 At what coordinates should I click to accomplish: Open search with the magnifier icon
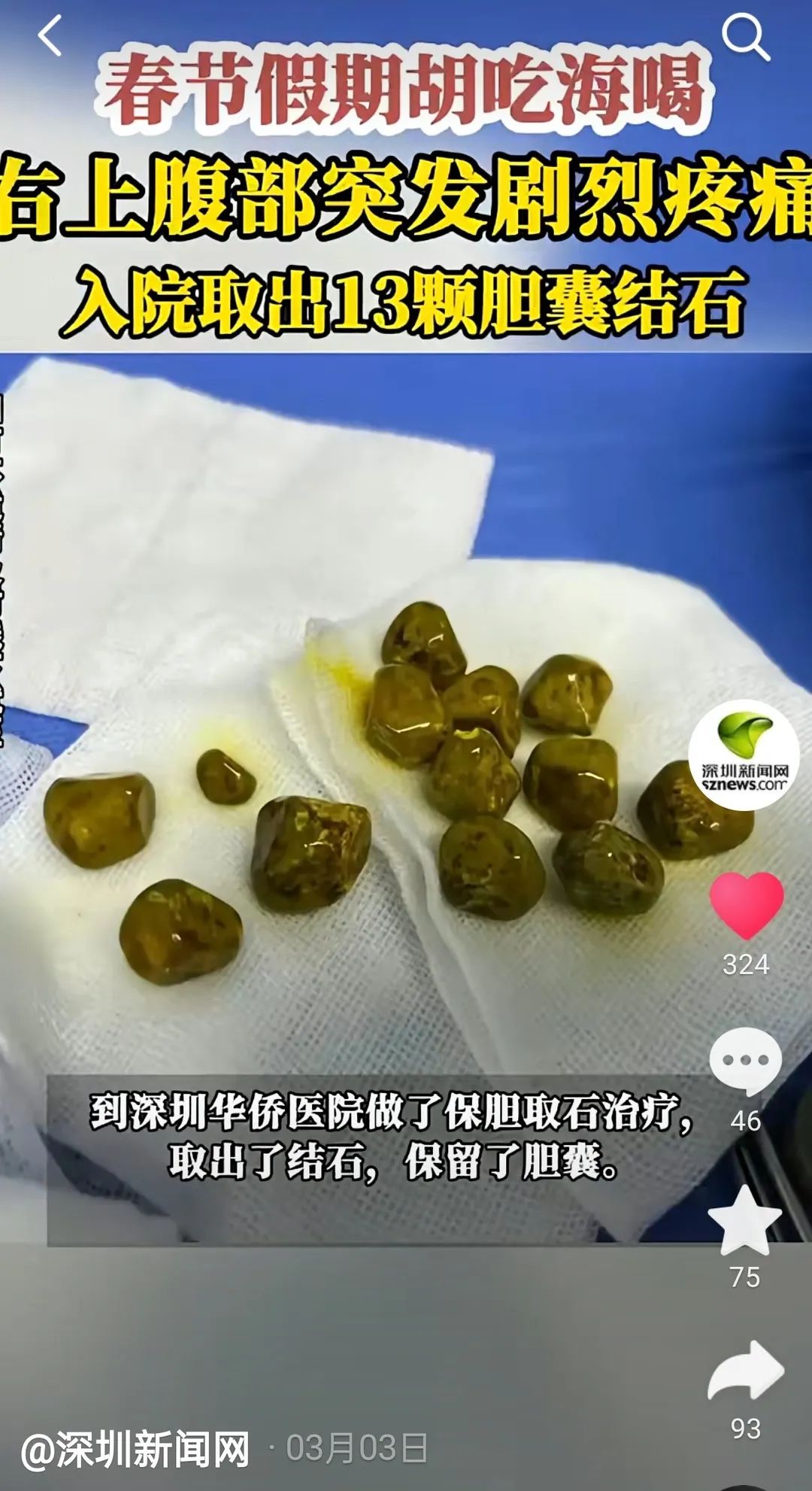point(745,37)
